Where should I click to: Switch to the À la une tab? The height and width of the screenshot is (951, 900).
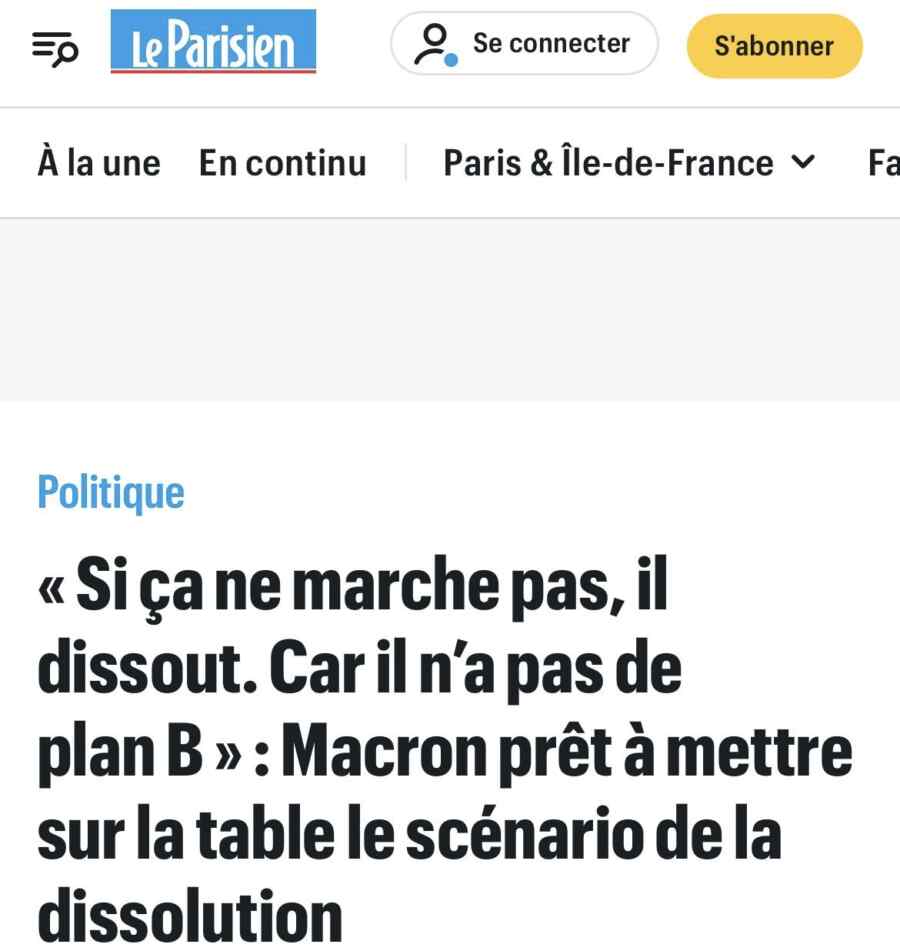98,163
